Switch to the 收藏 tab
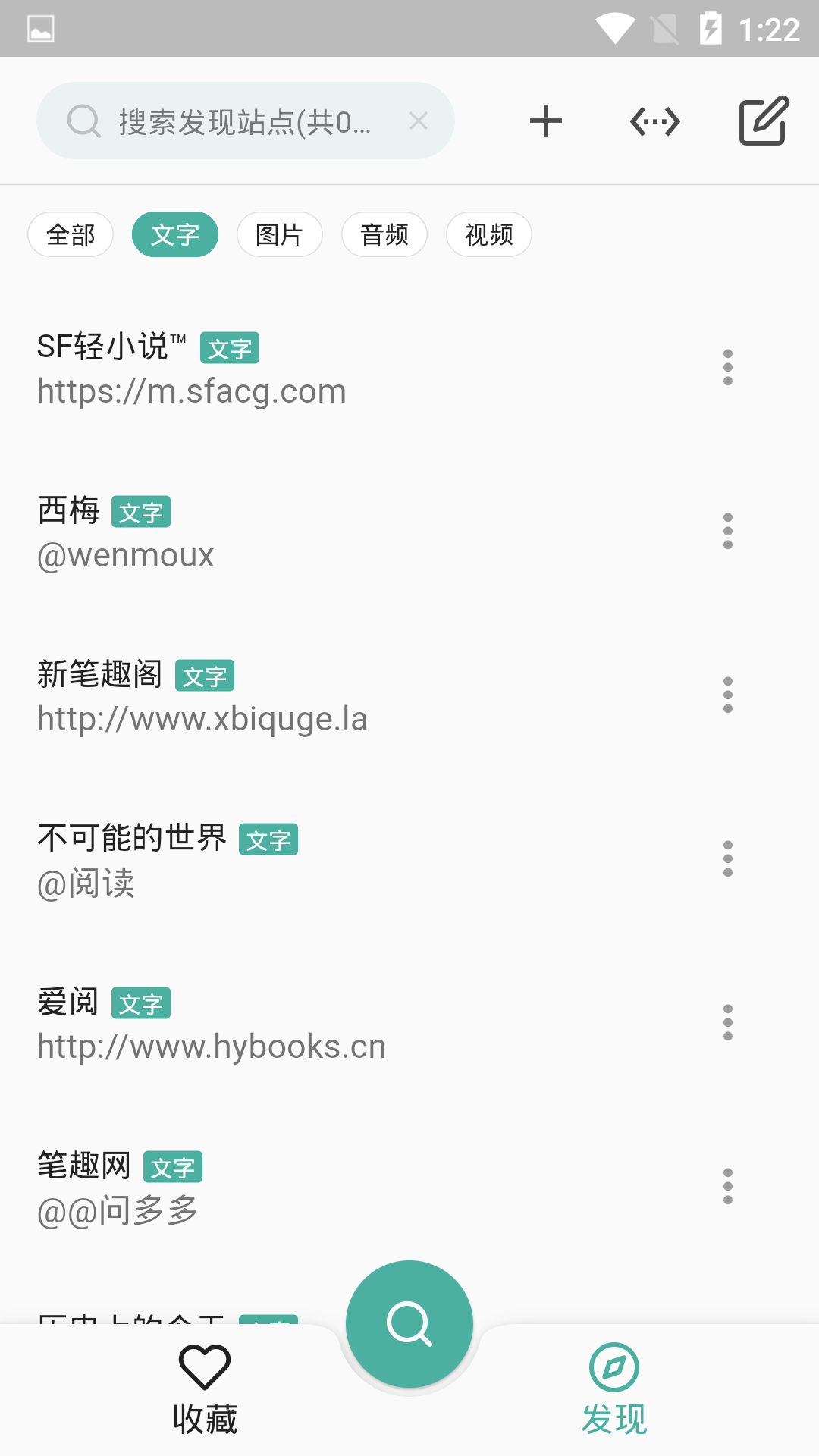This screenshot has height=1456, width=819. 205,1389
